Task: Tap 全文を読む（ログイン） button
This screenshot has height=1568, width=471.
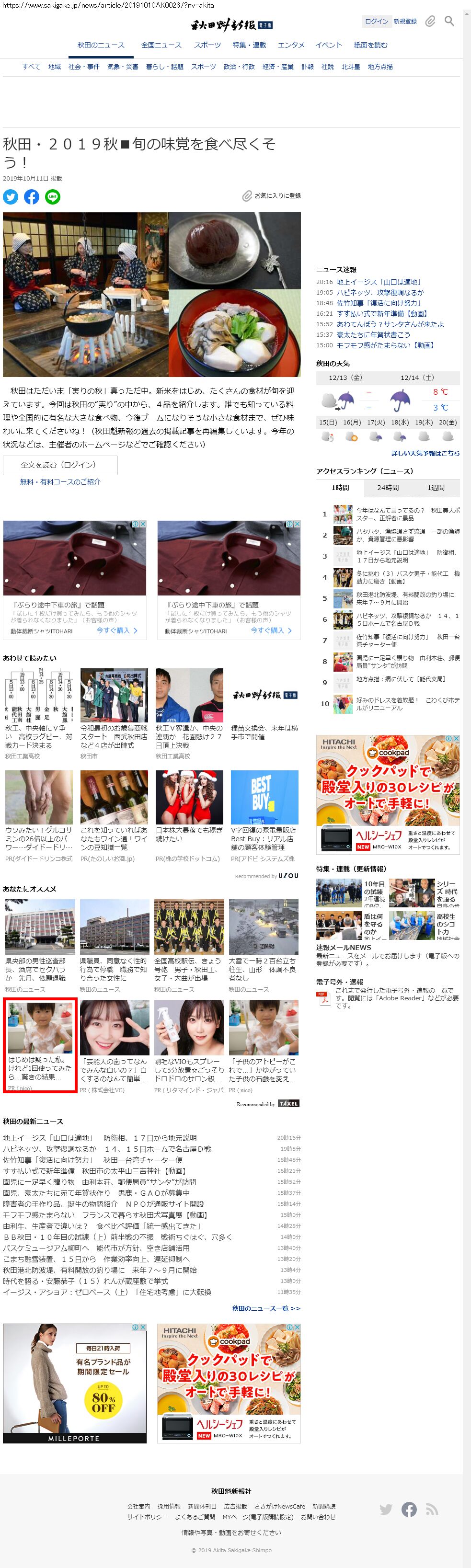Action: [59, 465]
